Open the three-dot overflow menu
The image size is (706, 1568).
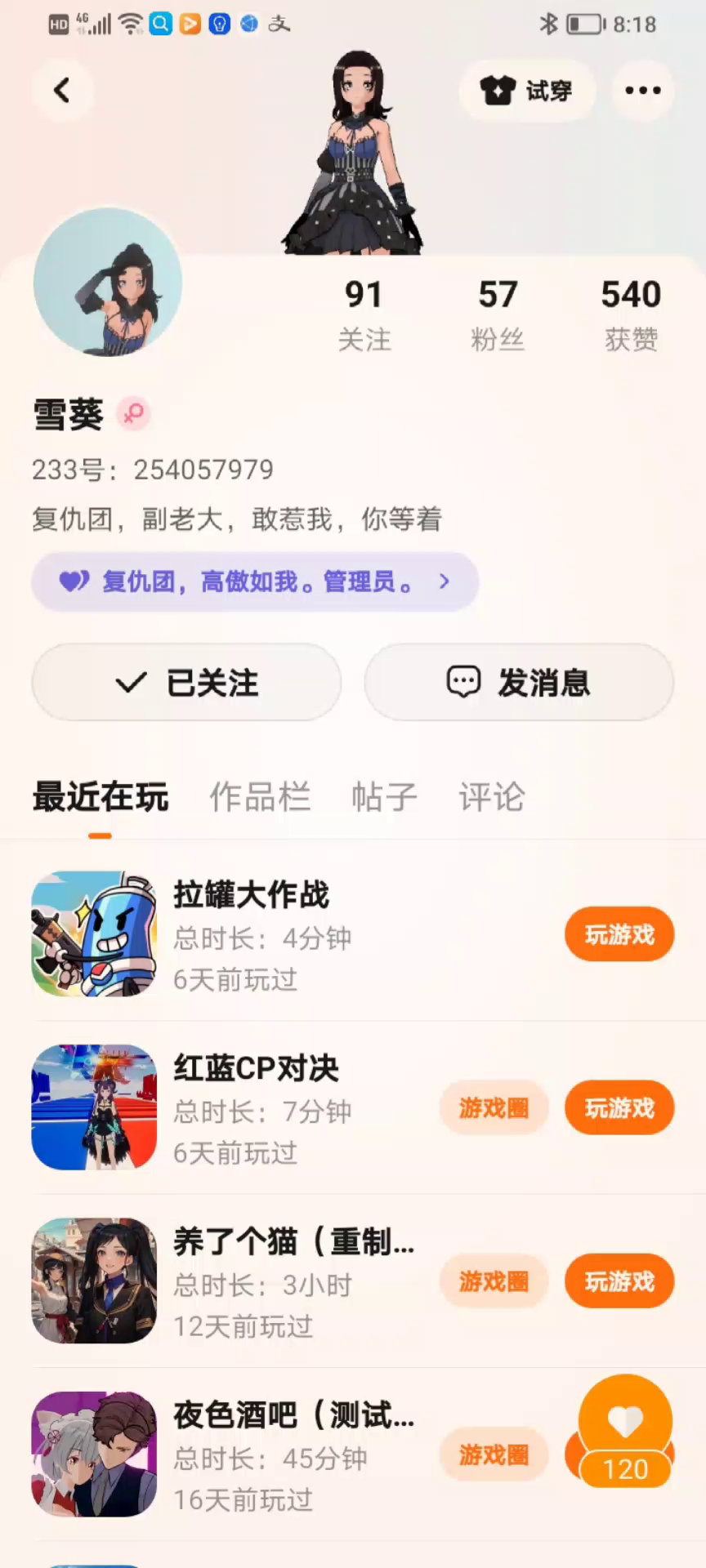(642, 90)
